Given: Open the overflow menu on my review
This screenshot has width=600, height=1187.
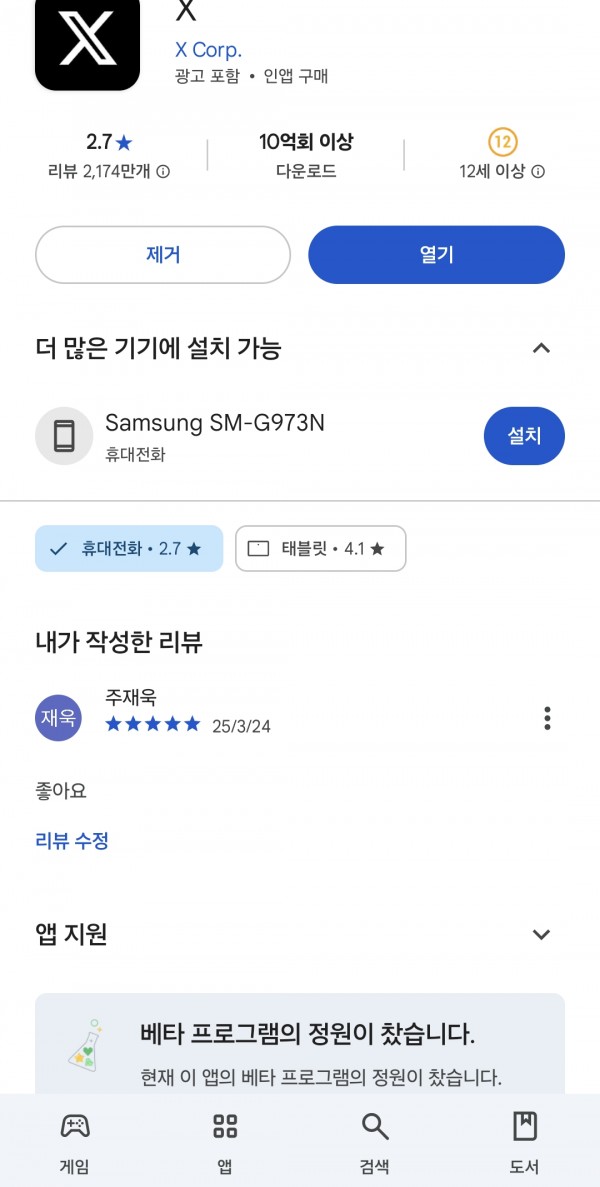Looking at the screenshot, I should (547, 718).
